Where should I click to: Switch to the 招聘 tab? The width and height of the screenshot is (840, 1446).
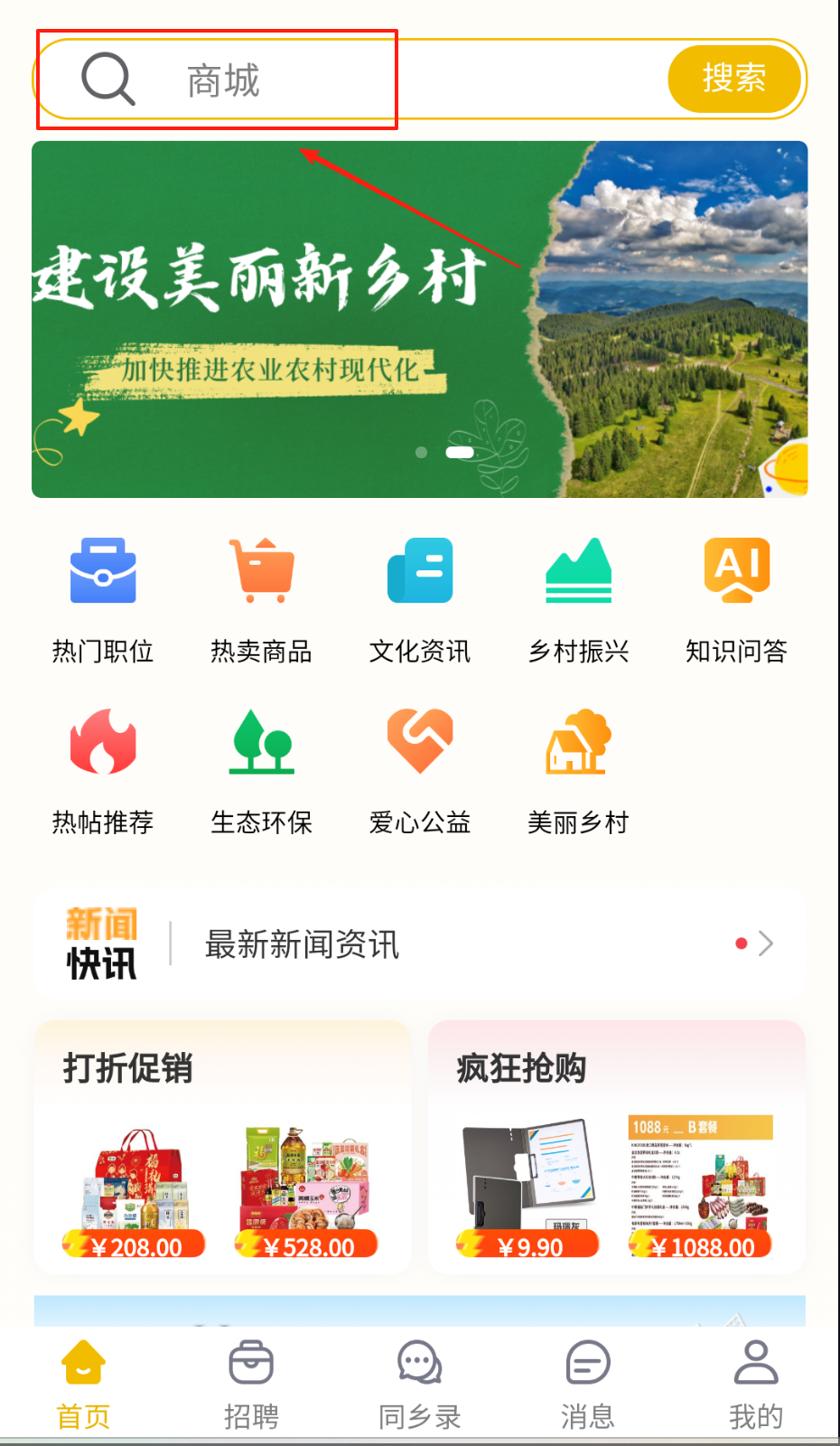pyautogui.click(x=251, y=1383)
